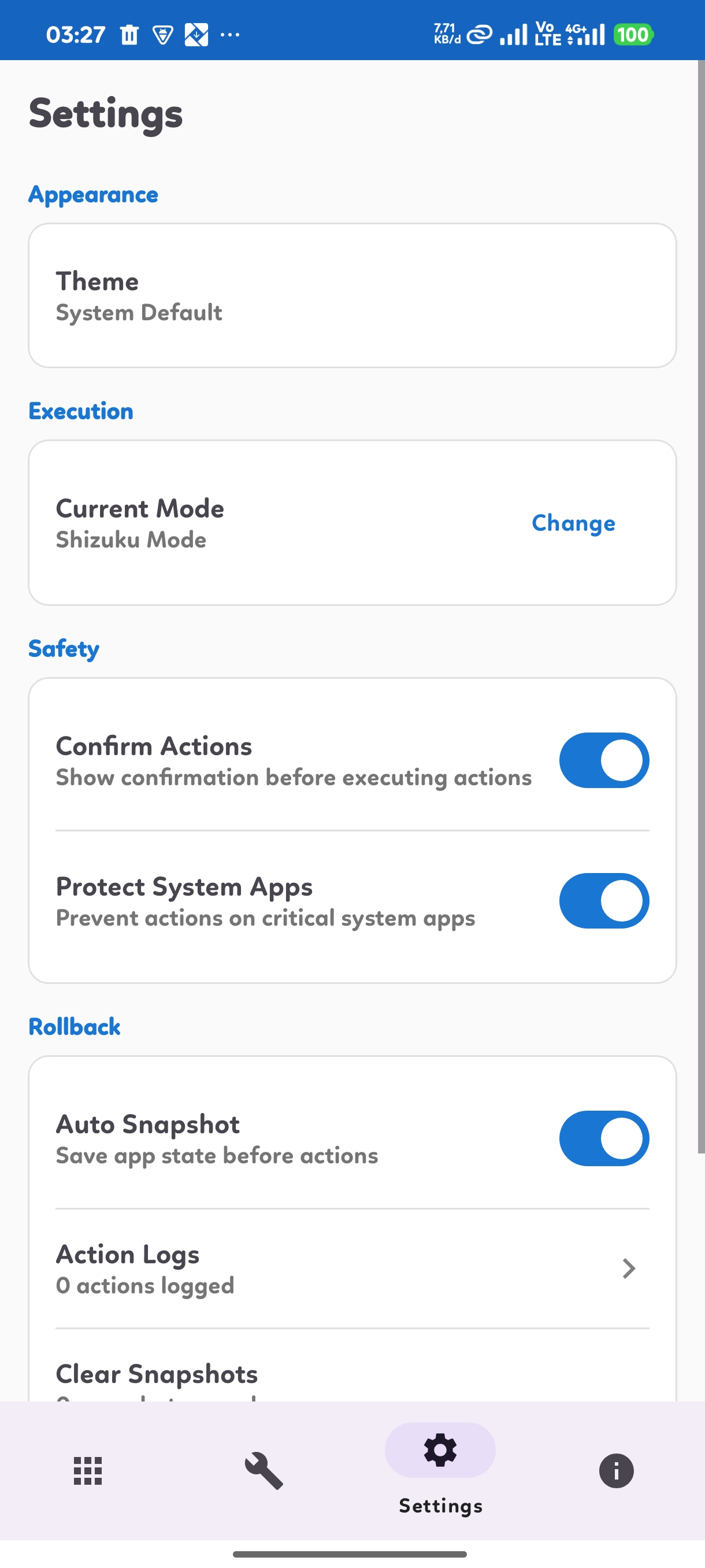Open the info tab
The height and width of the screenshot is (1568, 705).
tap(616, 1471)
